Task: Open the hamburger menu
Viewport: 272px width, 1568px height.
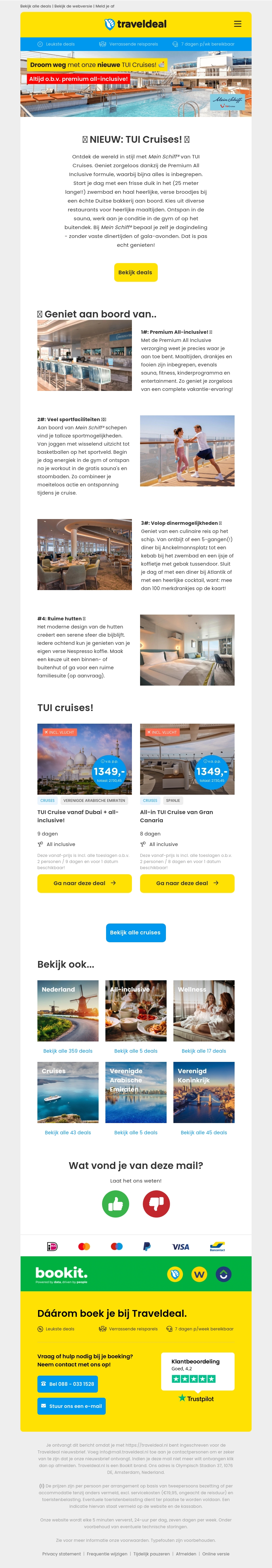Action: (237, 24)
